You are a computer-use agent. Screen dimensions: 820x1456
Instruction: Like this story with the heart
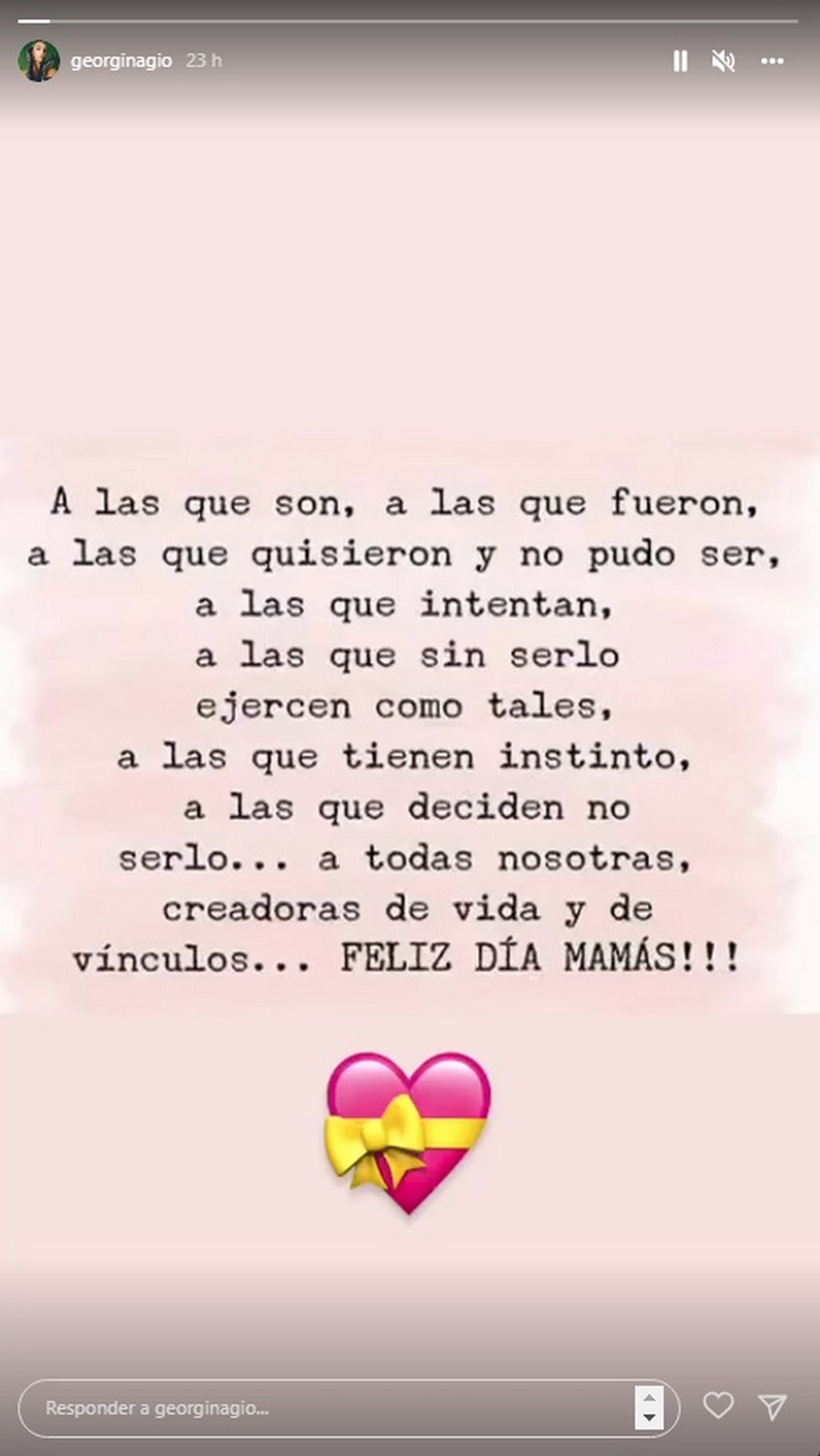[717, 1405]
